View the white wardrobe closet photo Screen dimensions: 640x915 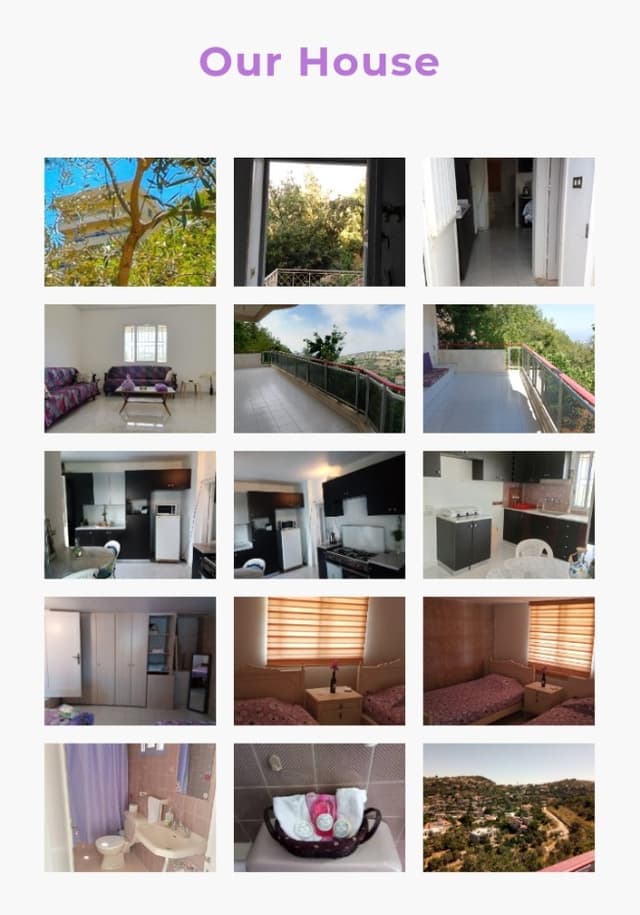tap(130, 660)
